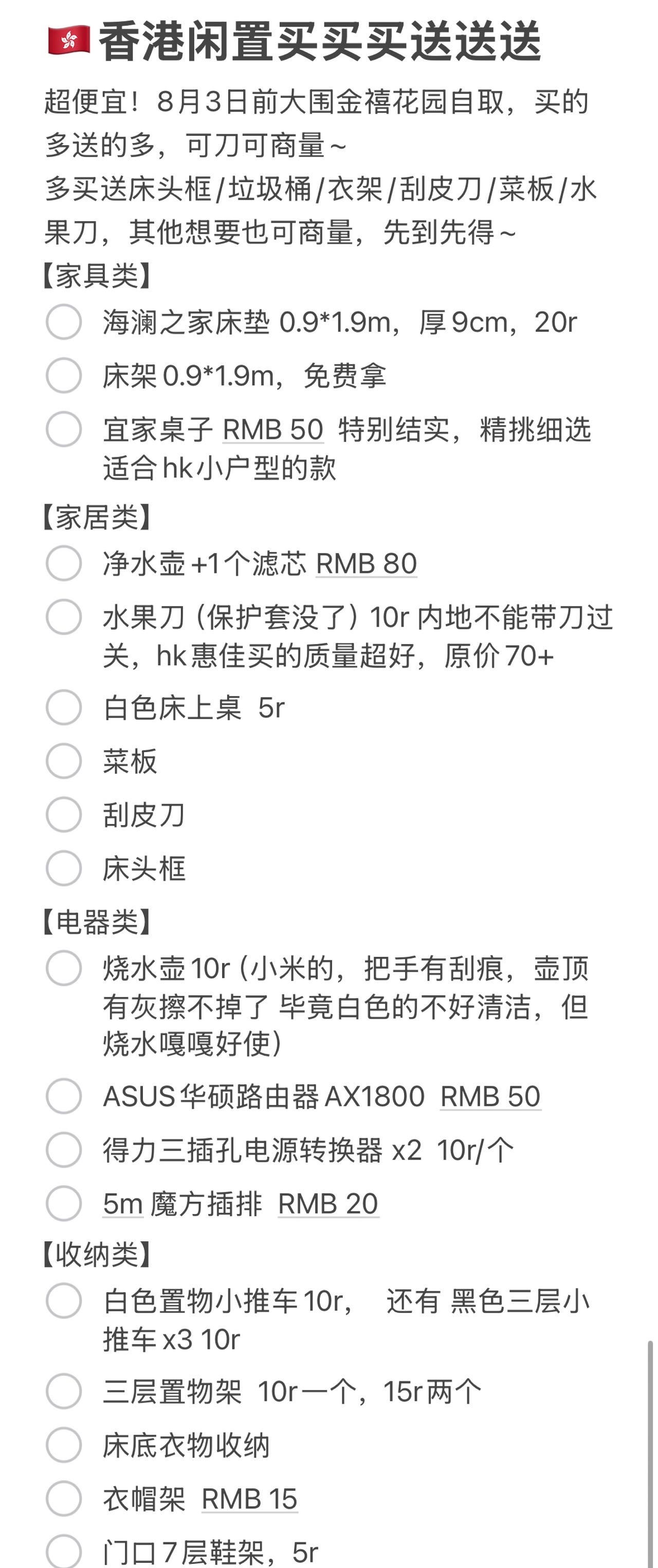Mark the 菜板 item complete
Viewport: 658px width, 1568px height.
(x=64, y=761)
